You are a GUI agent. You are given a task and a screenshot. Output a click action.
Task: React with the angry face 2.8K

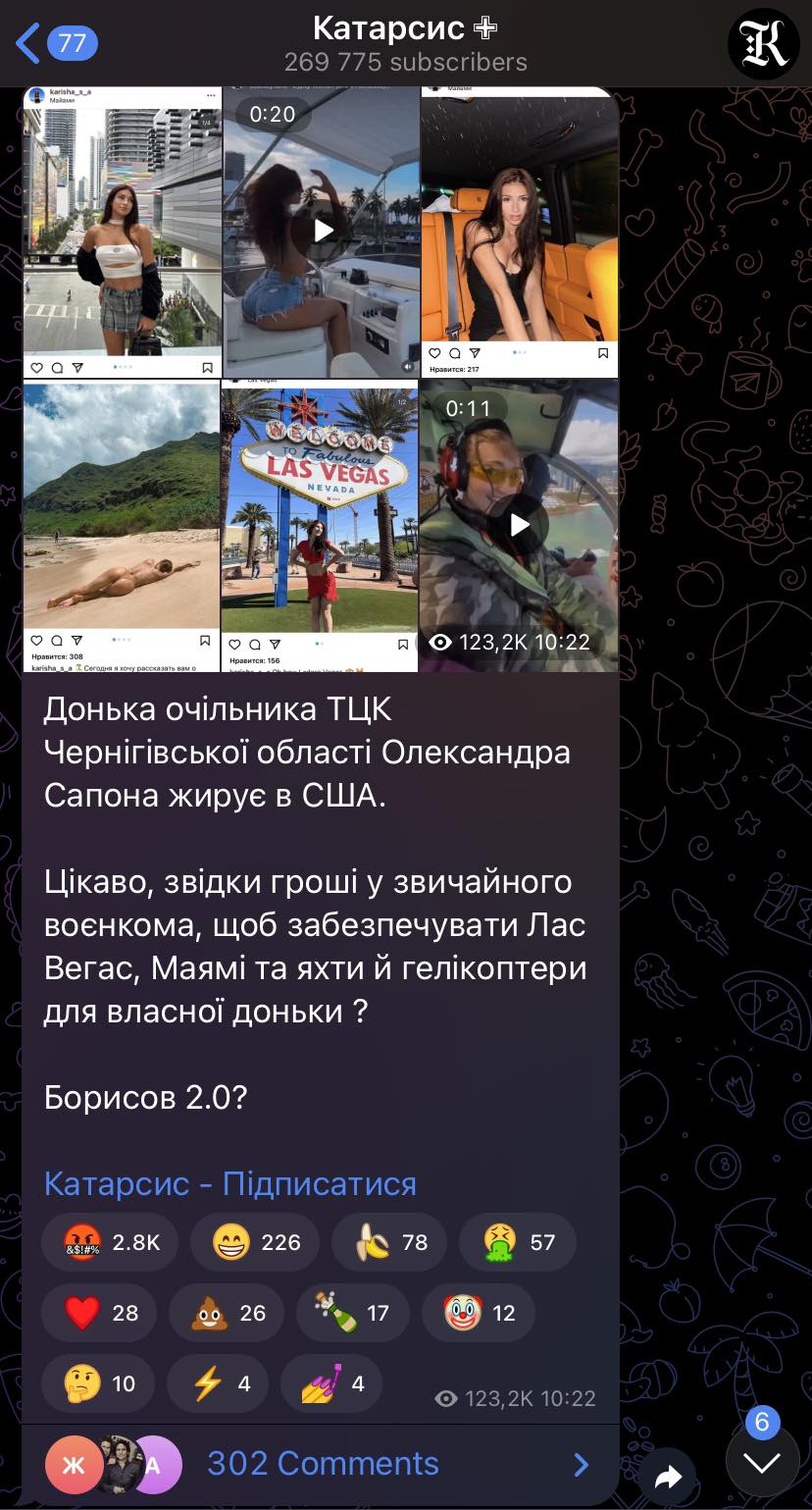[x=110, y=1242]
